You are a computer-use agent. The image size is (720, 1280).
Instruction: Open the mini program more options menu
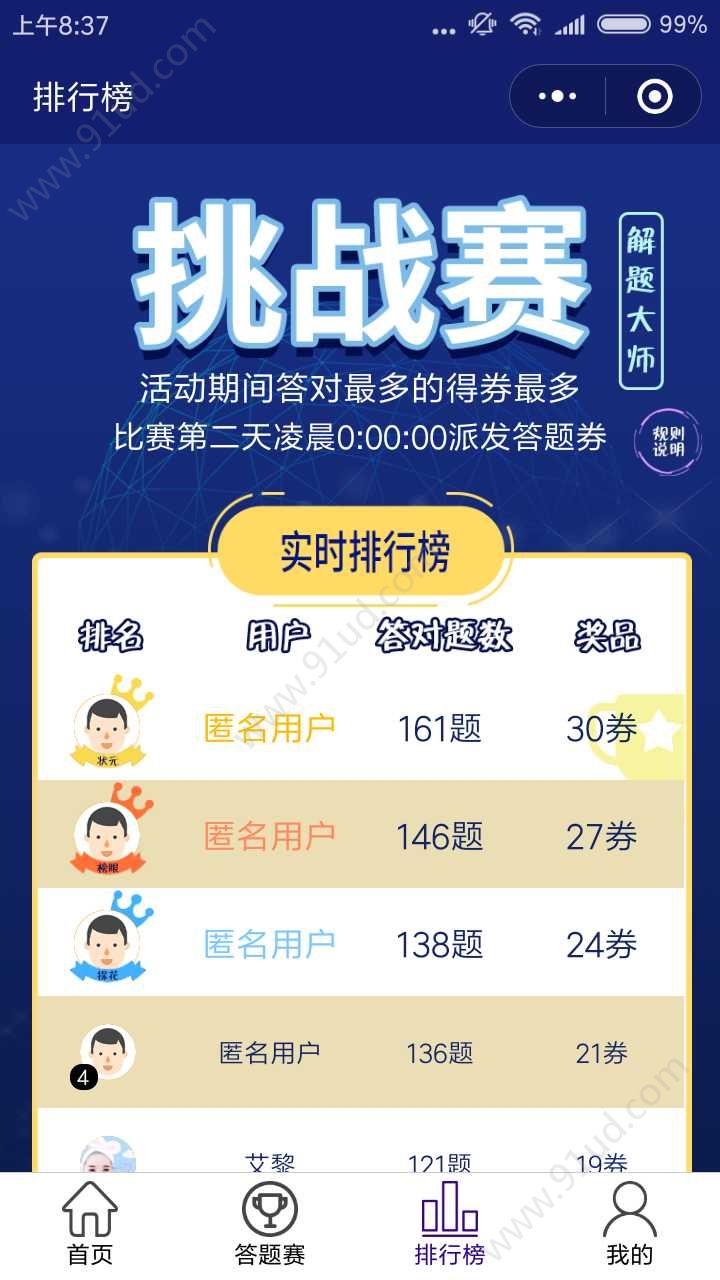[x=558, y=97]
